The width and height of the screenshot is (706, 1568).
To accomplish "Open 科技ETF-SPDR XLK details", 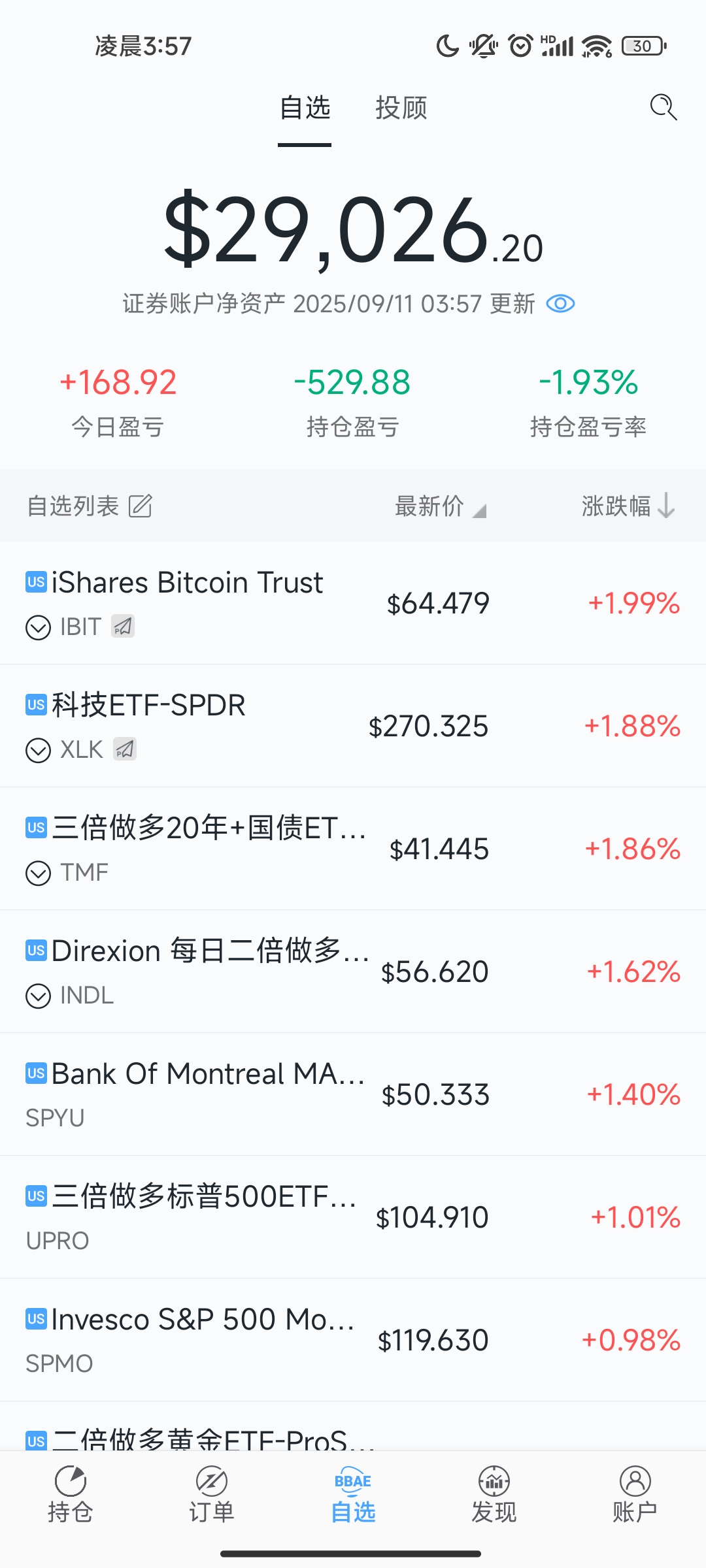I will pos(353,725).
